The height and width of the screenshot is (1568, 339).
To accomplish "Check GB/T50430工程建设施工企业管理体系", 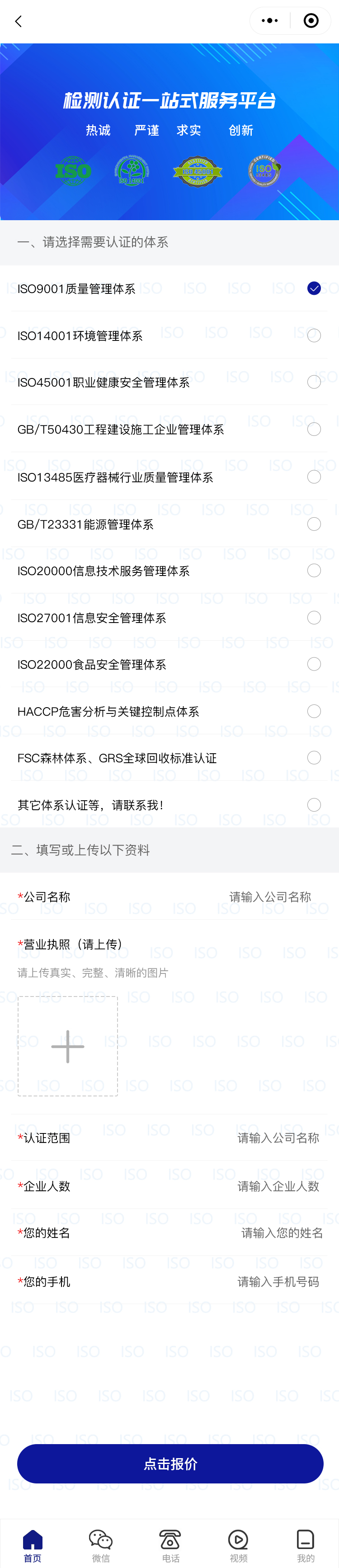I will point(313,430).
